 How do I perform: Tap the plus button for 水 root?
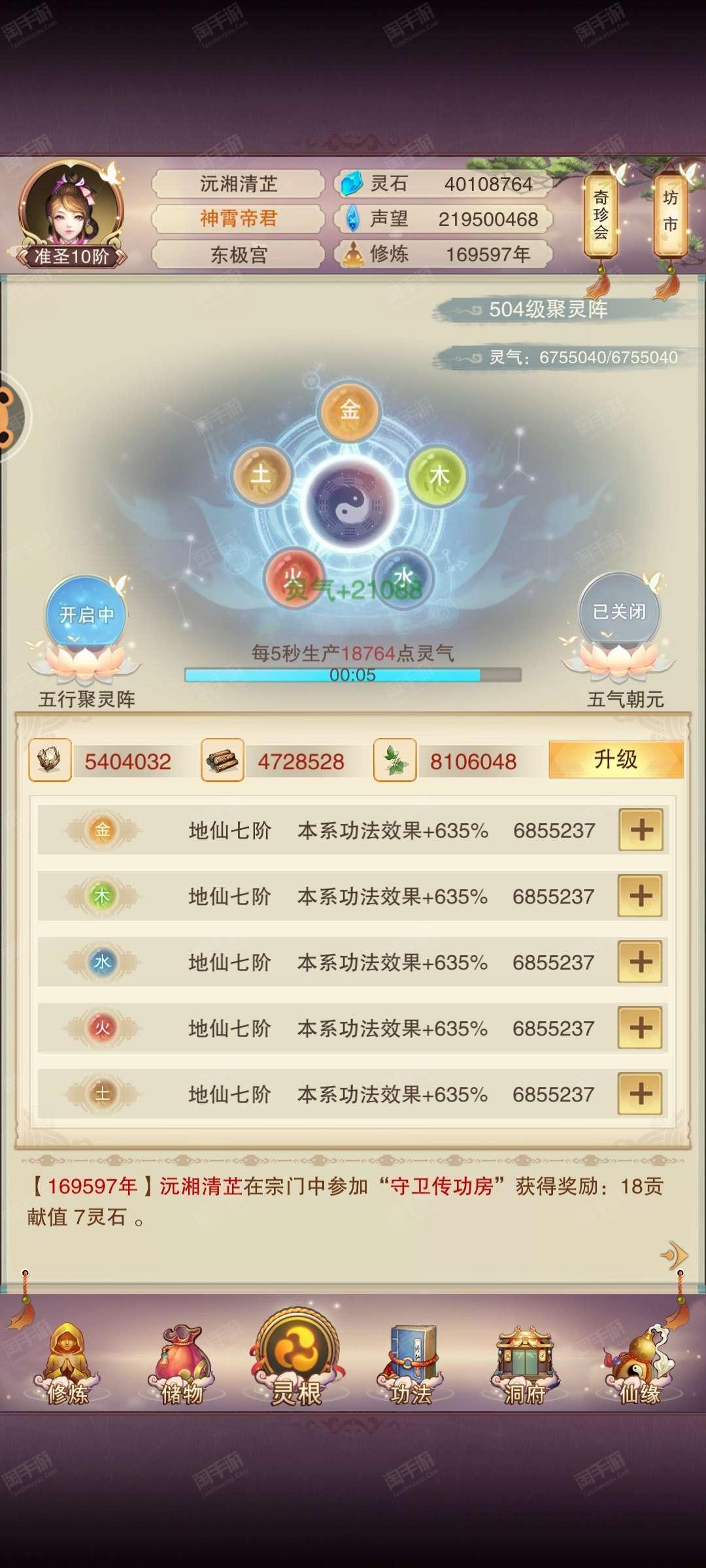(641, 962)
